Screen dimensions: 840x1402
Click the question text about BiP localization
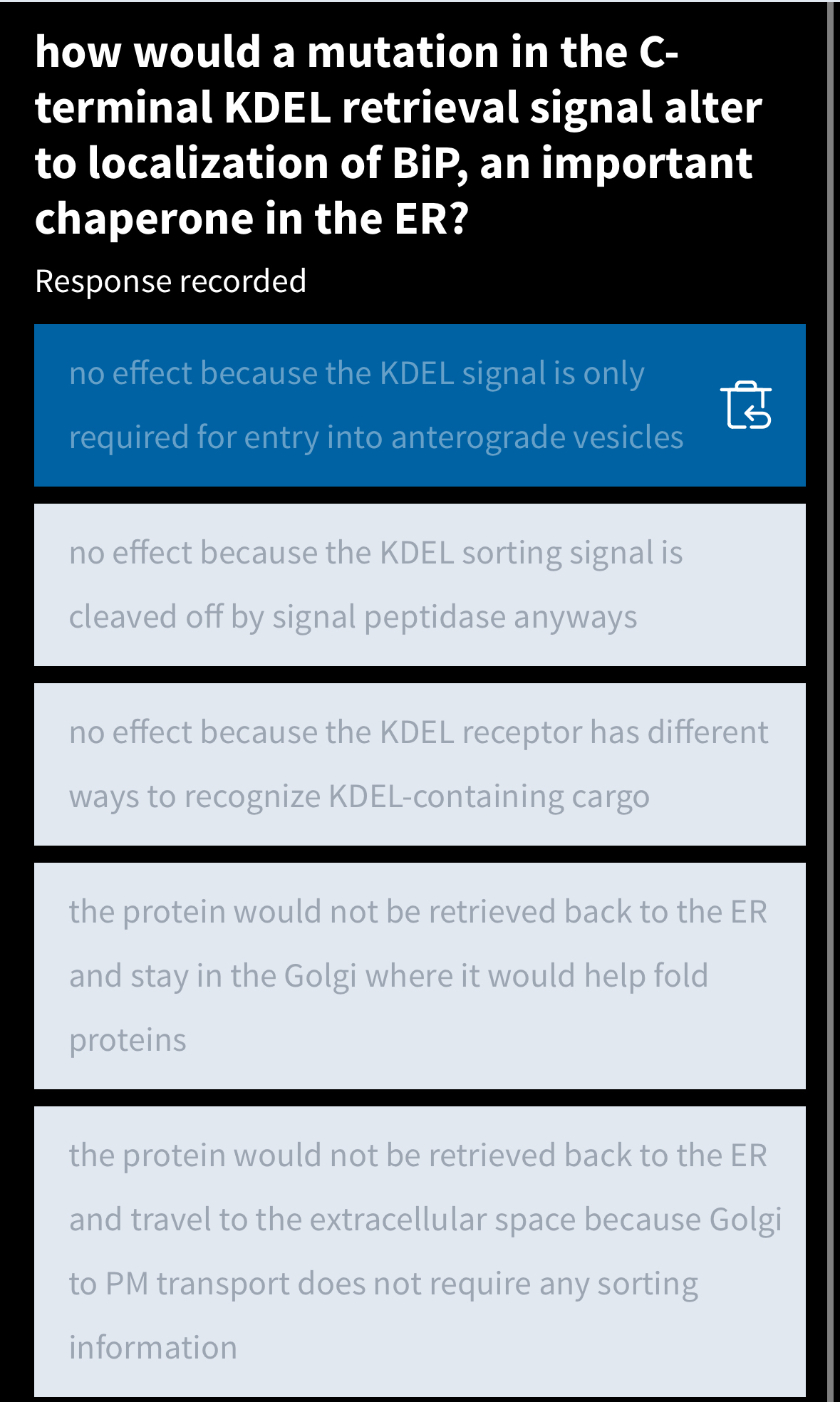(399, 132)
